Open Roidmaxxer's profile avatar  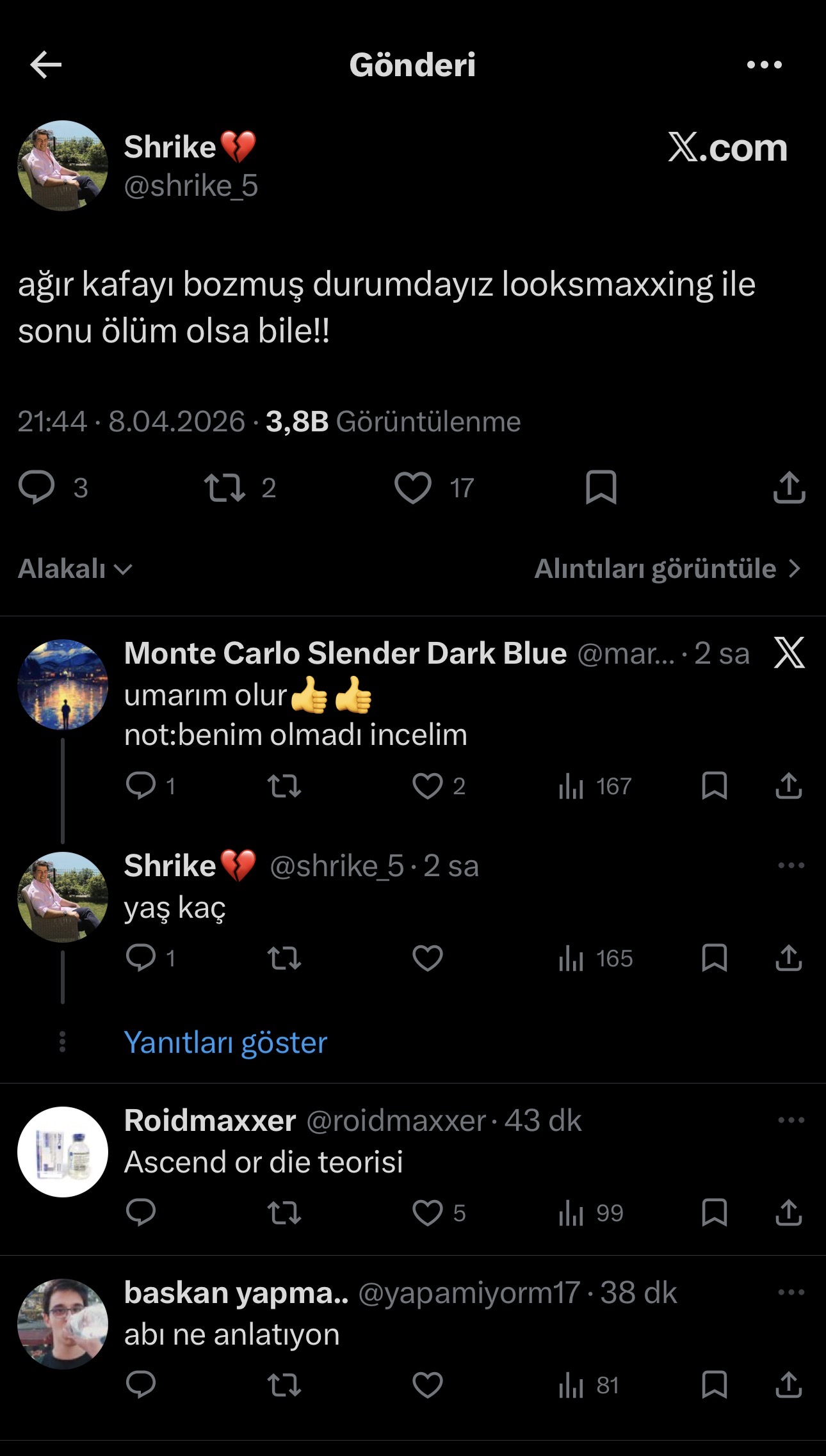[63, 1152]
